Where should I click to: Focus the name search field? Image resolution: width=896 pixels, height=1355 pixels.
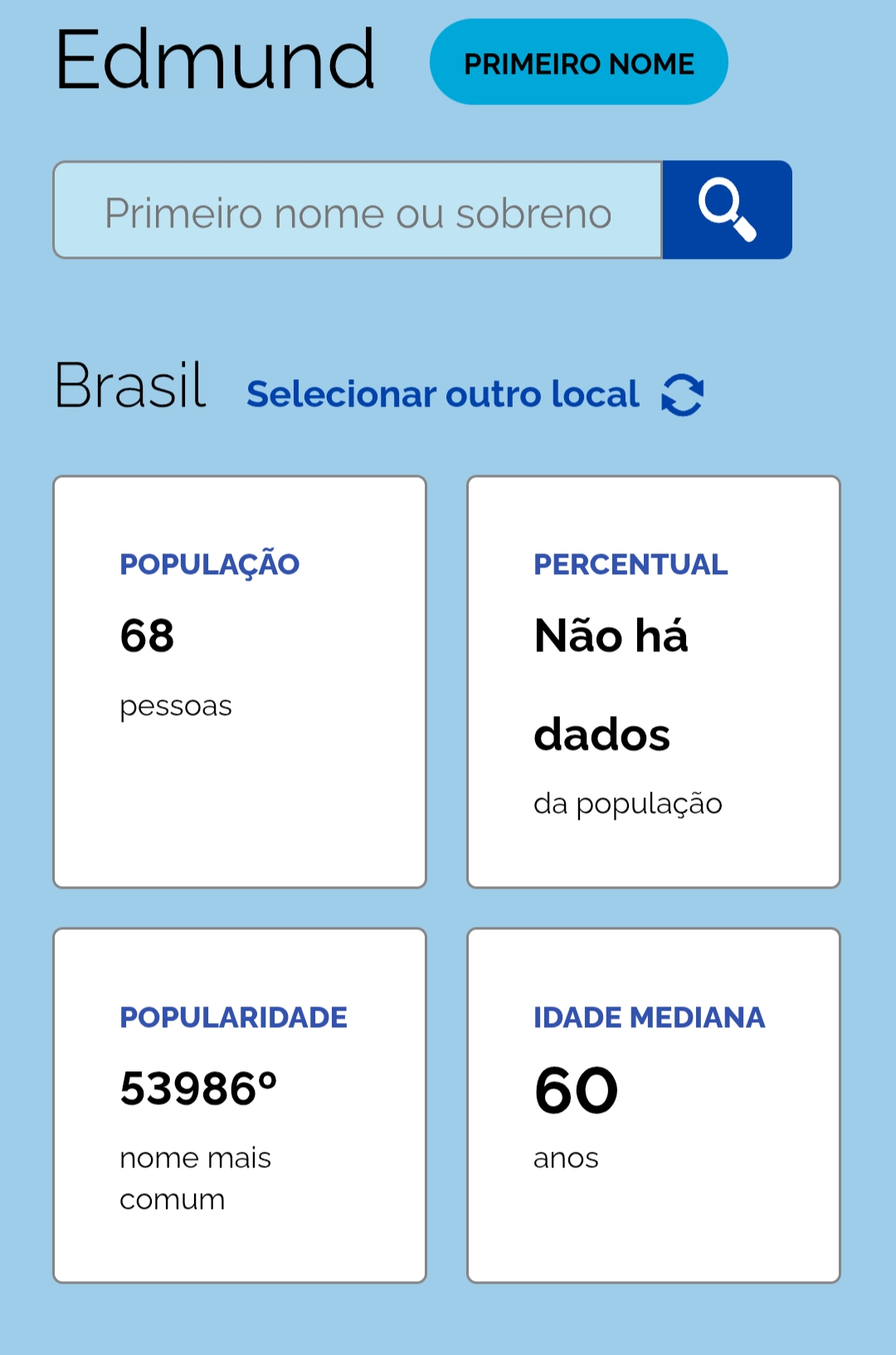(358, 211)
